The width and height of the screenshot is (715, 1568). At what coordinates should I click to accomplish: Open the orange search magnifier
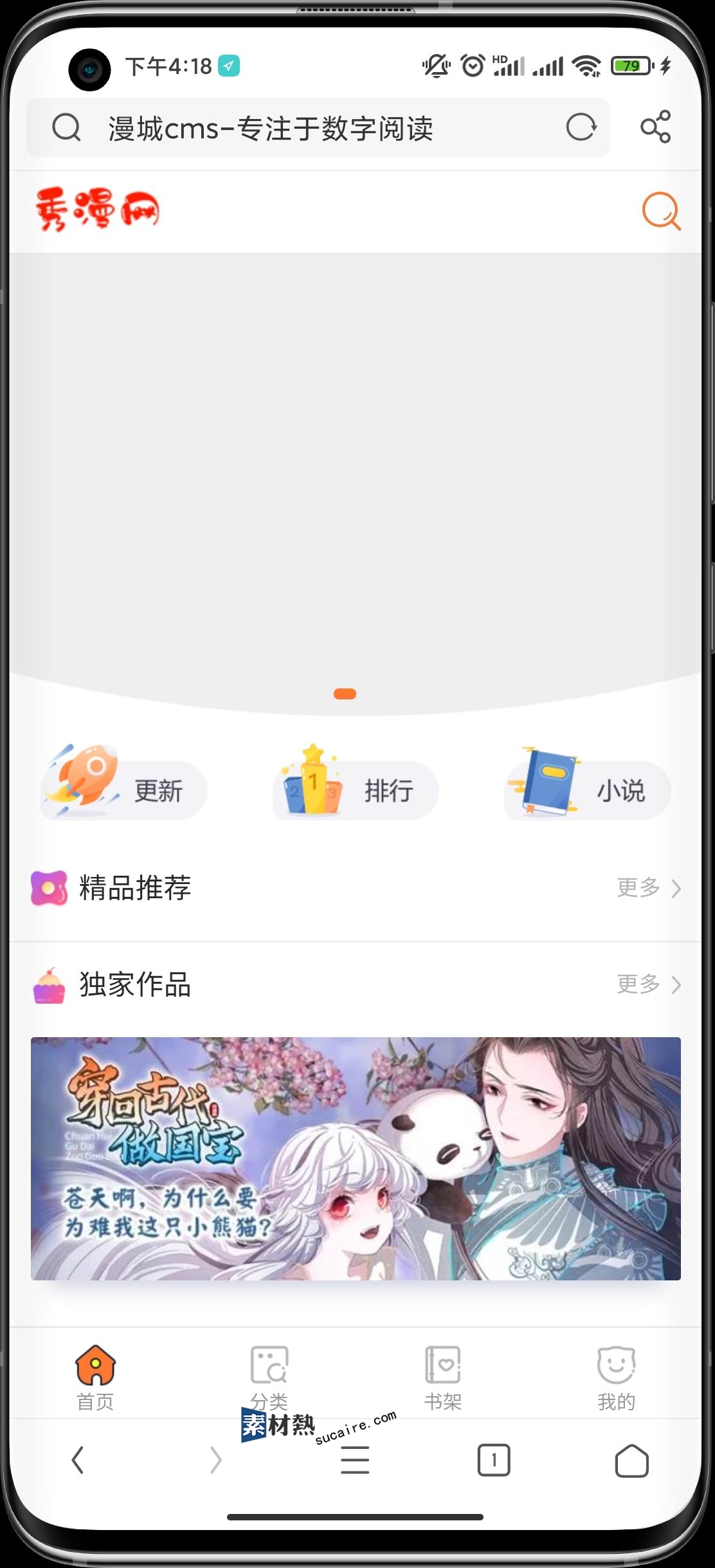click(x=661, y=210)
